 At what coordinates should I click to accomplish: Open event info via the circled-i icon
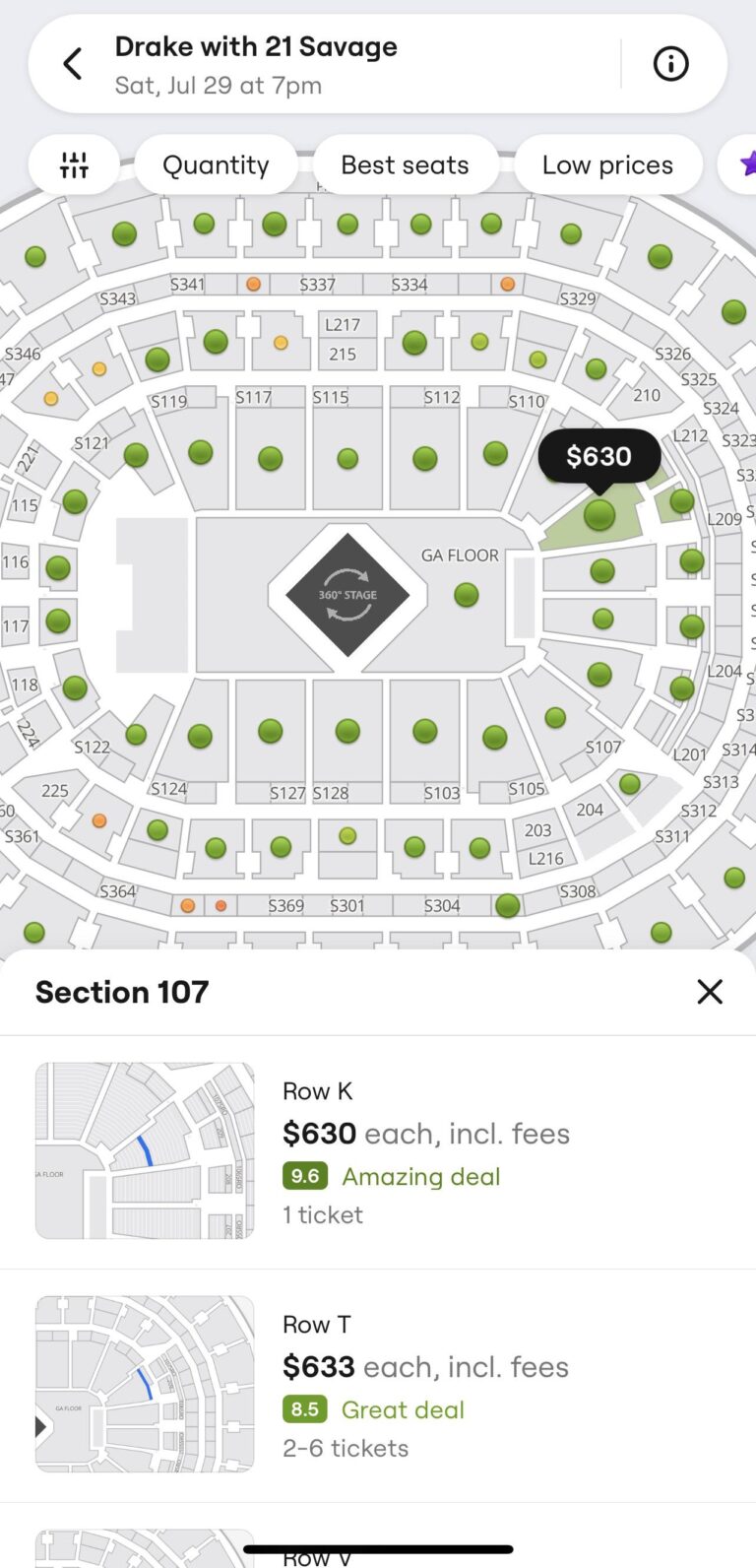point(670,63)
